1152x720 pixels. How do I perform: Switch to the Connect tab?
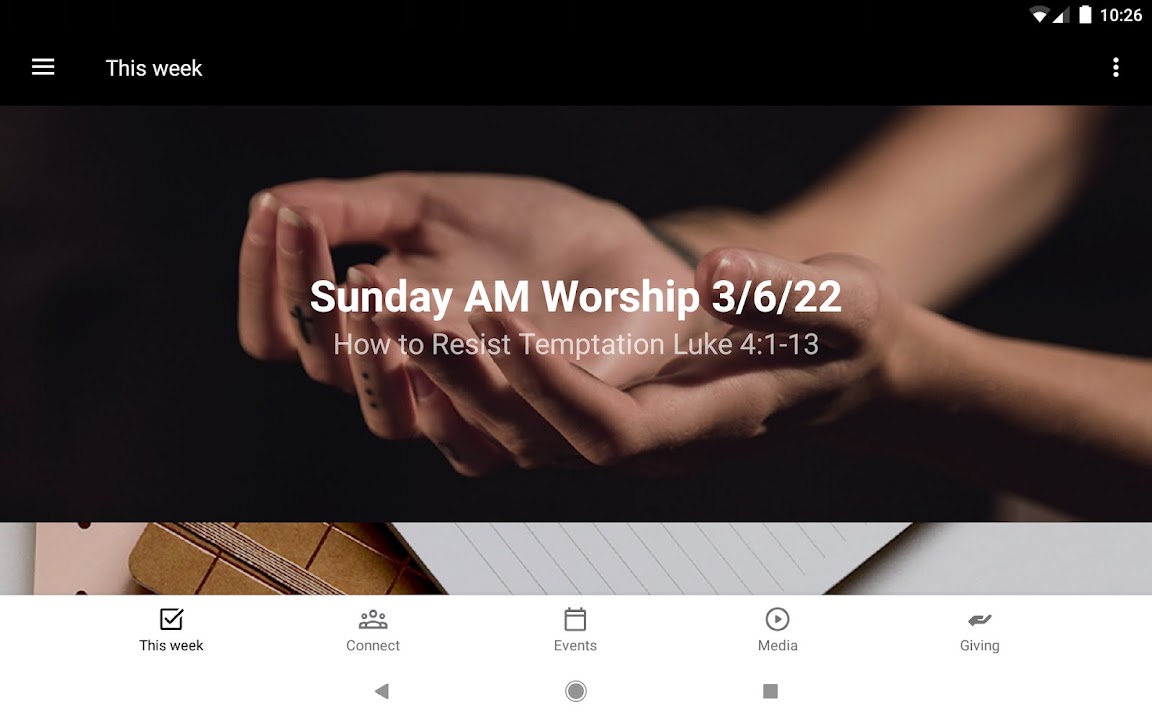tap(373, 630)
